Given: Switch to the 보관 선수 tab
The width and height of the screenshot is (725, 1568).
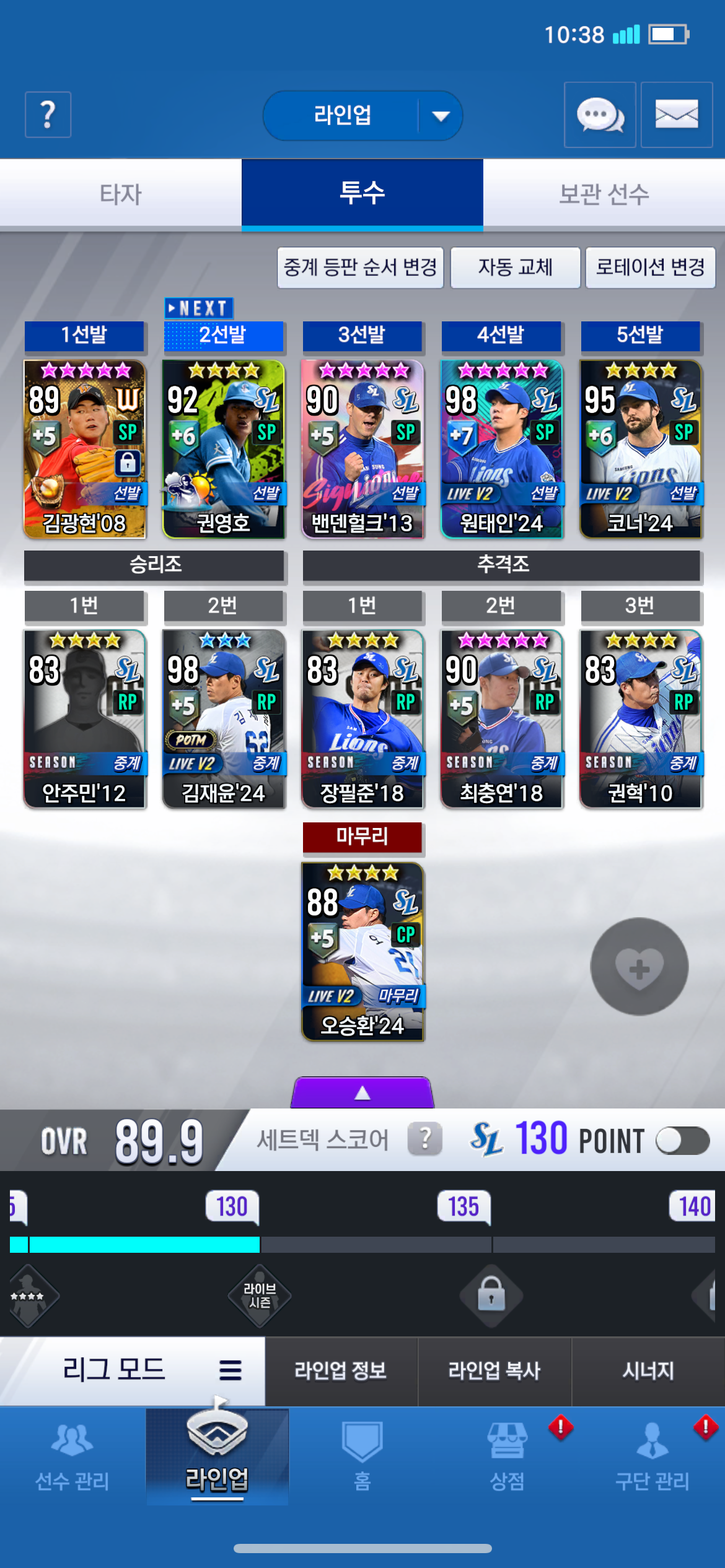Looking at the screenshot, I should click(x=604, y=194).
